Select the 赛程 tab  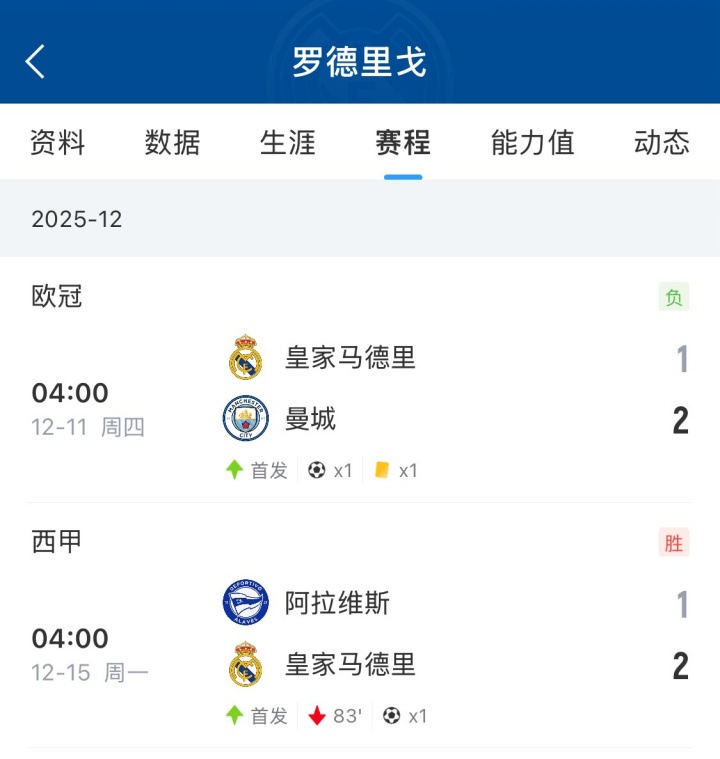coord(403,143)
